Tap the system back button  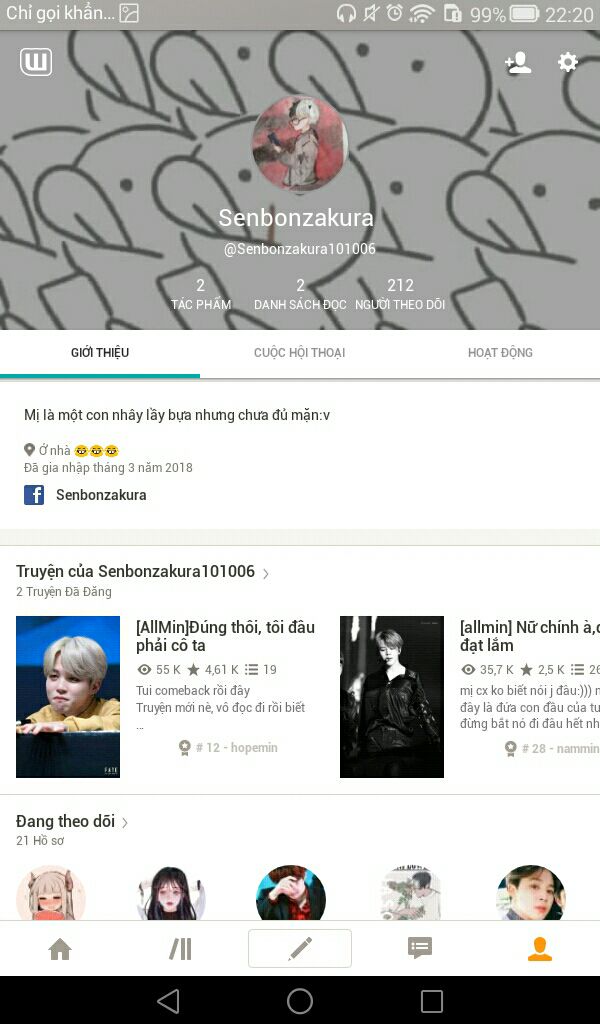(168, 1000)
